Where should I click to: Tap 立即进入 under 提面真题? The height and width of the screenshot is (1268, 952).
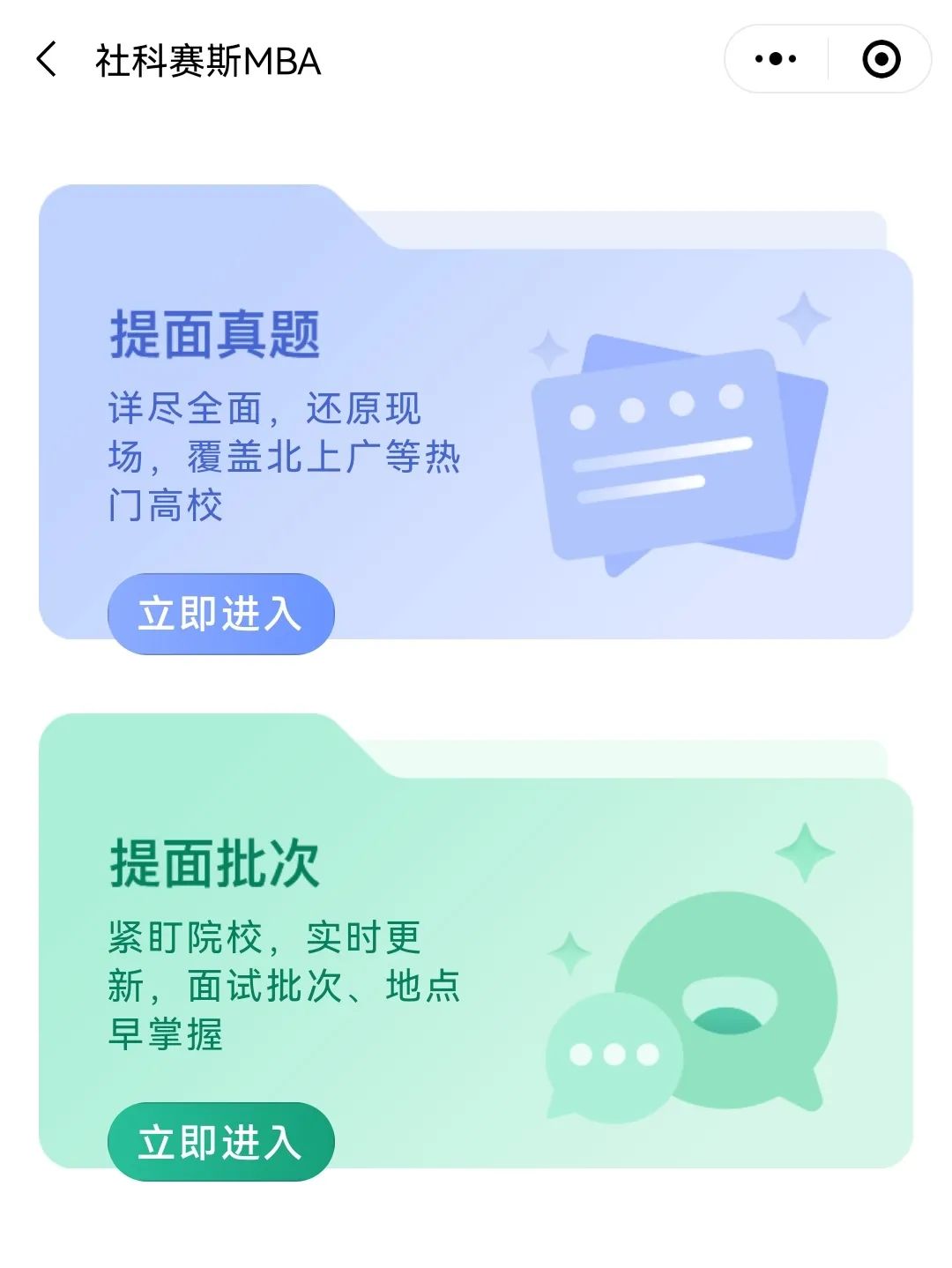pyautogui.click(x=220, y=614)
